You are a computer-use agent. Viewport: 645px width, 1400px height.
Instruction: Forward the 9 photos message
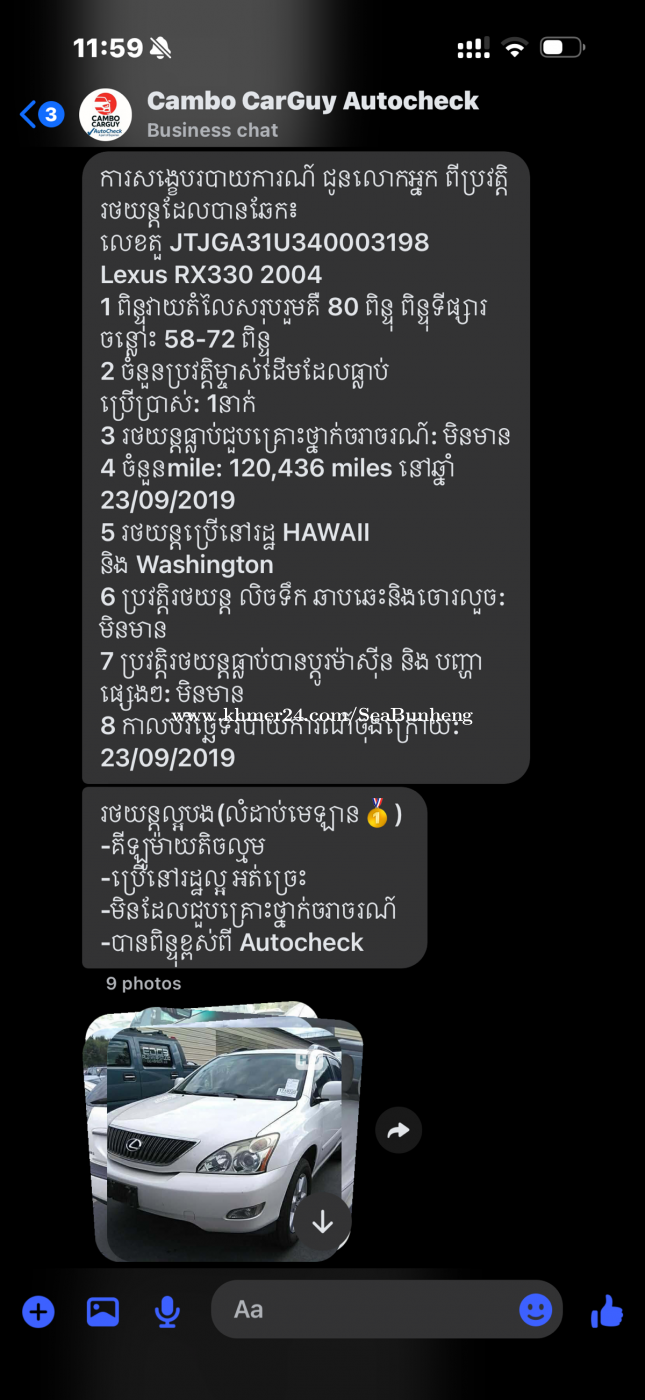398,1131
